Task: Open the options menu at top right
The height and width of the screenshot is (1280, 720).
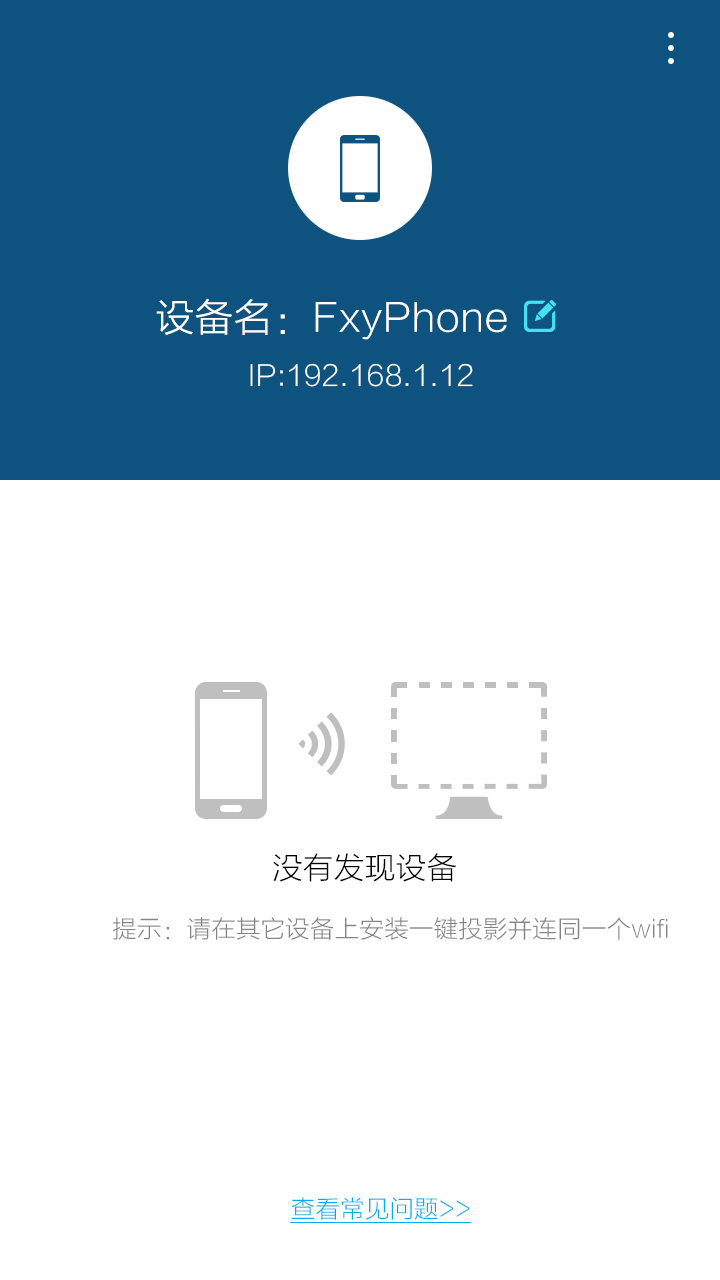Action: coord(669,48)
